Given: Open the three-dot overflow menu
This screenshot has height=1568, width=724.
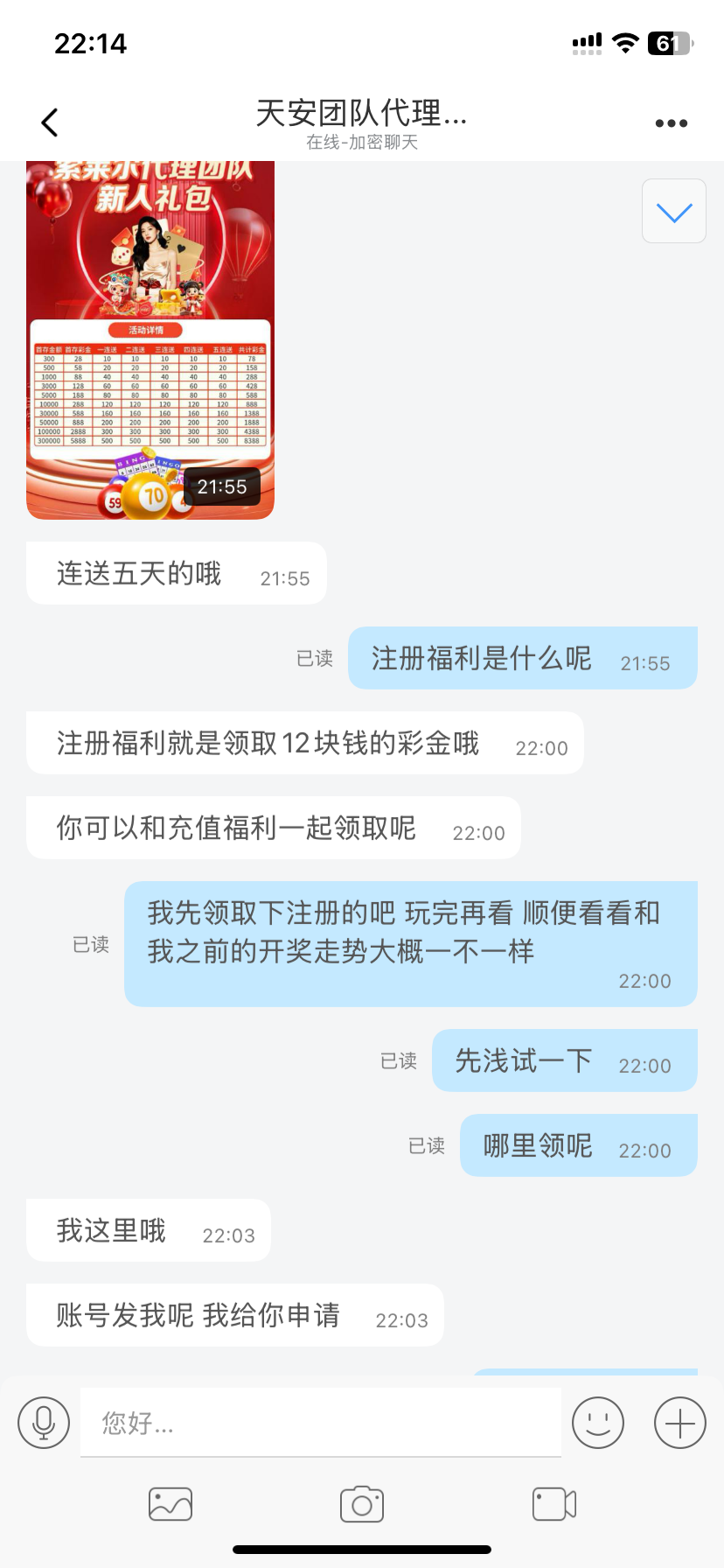Looking at the screenshot, I should (671, 123).
